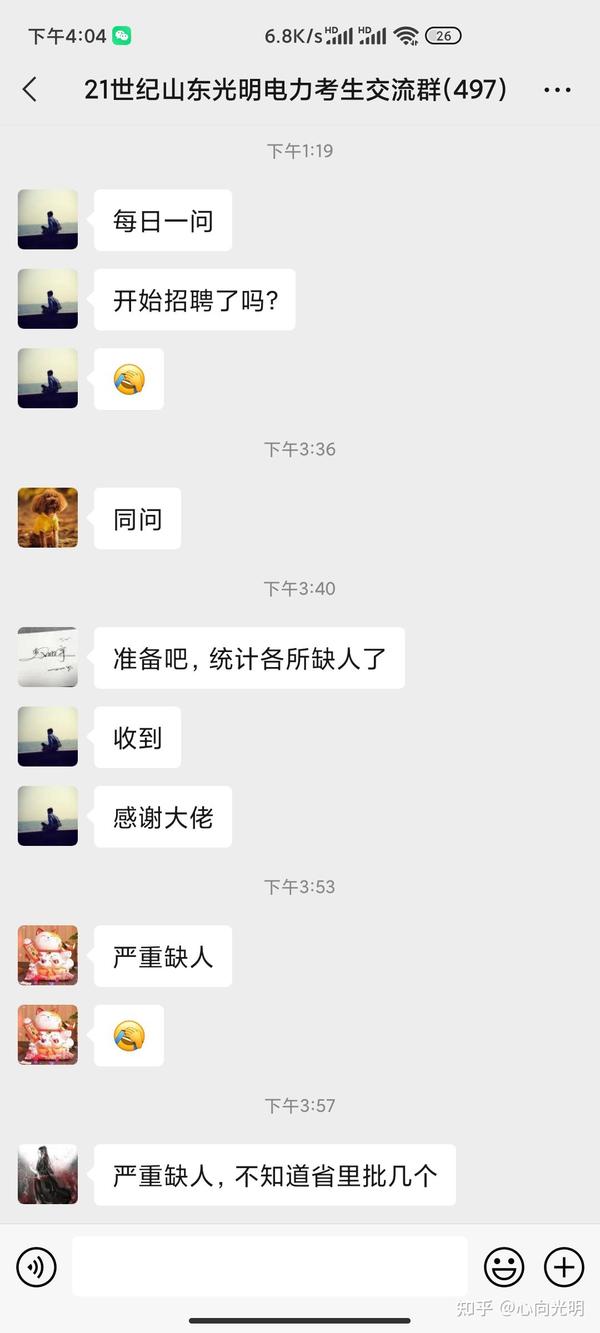Focus the message text field
Image resolution: width=600 pixels, height=1333 pixels.
[x=269, y=1266]
